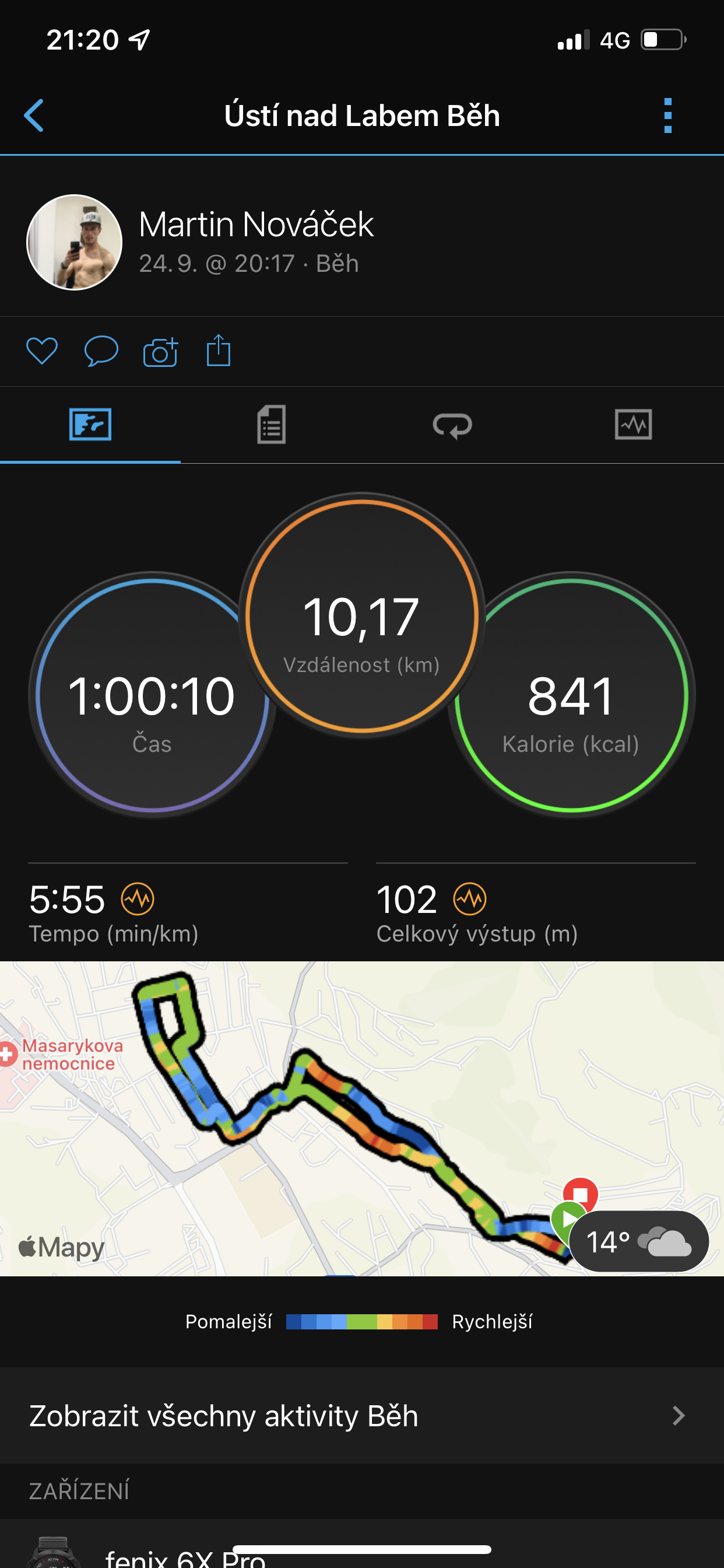This screenshot has width=724, height=1568.
Task: Add a photo with the camera icon
Action: pyautogui.click(x=161, y=351)
